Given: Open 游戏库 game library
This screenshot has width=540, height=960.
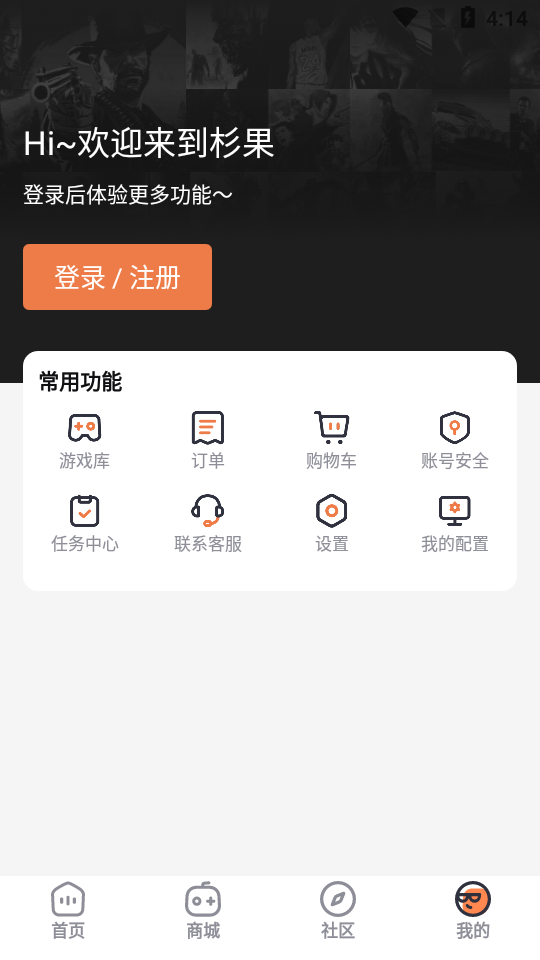Looking at the screenshot, I should coord(84,440).
